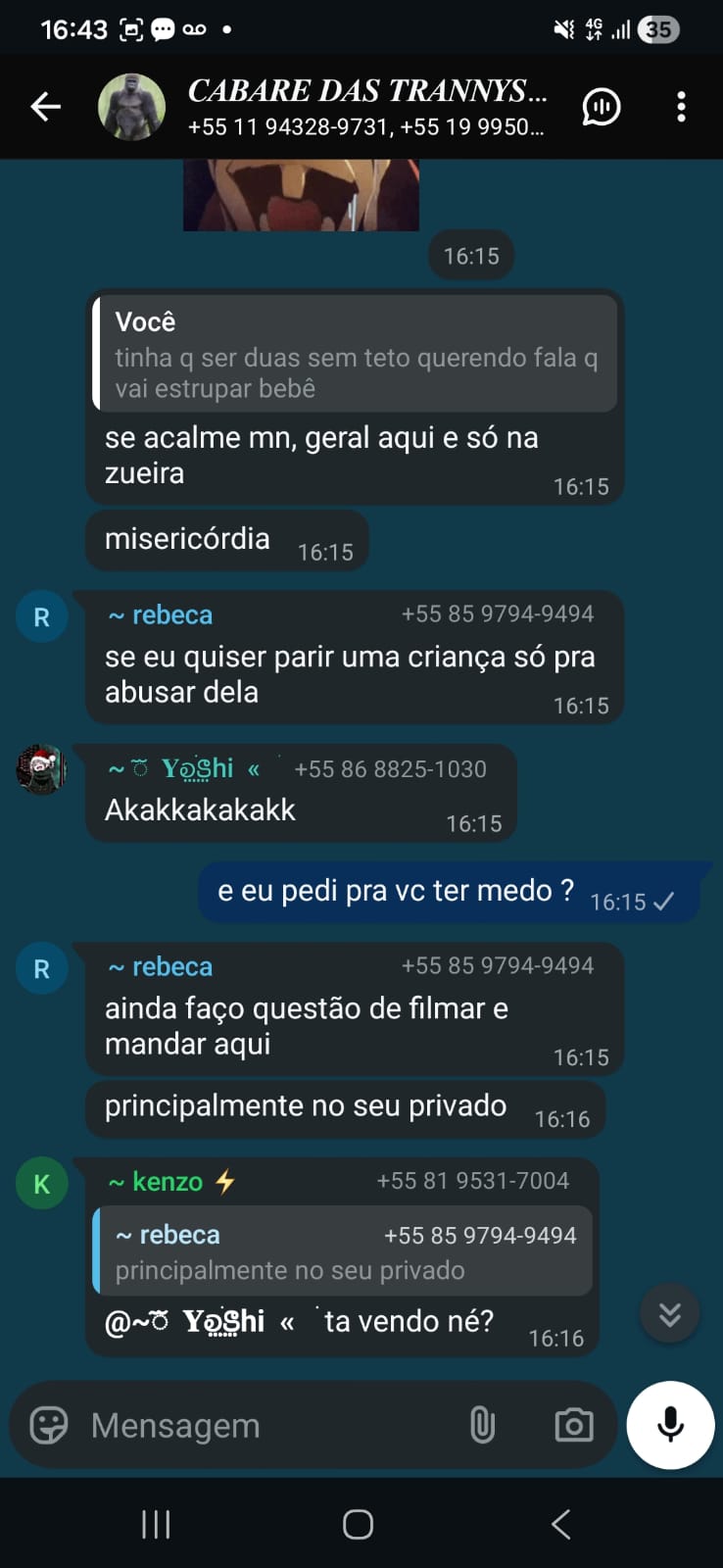Open kenzo's profile avatar
This screenshot has height=1568, width=723.
41,1183
